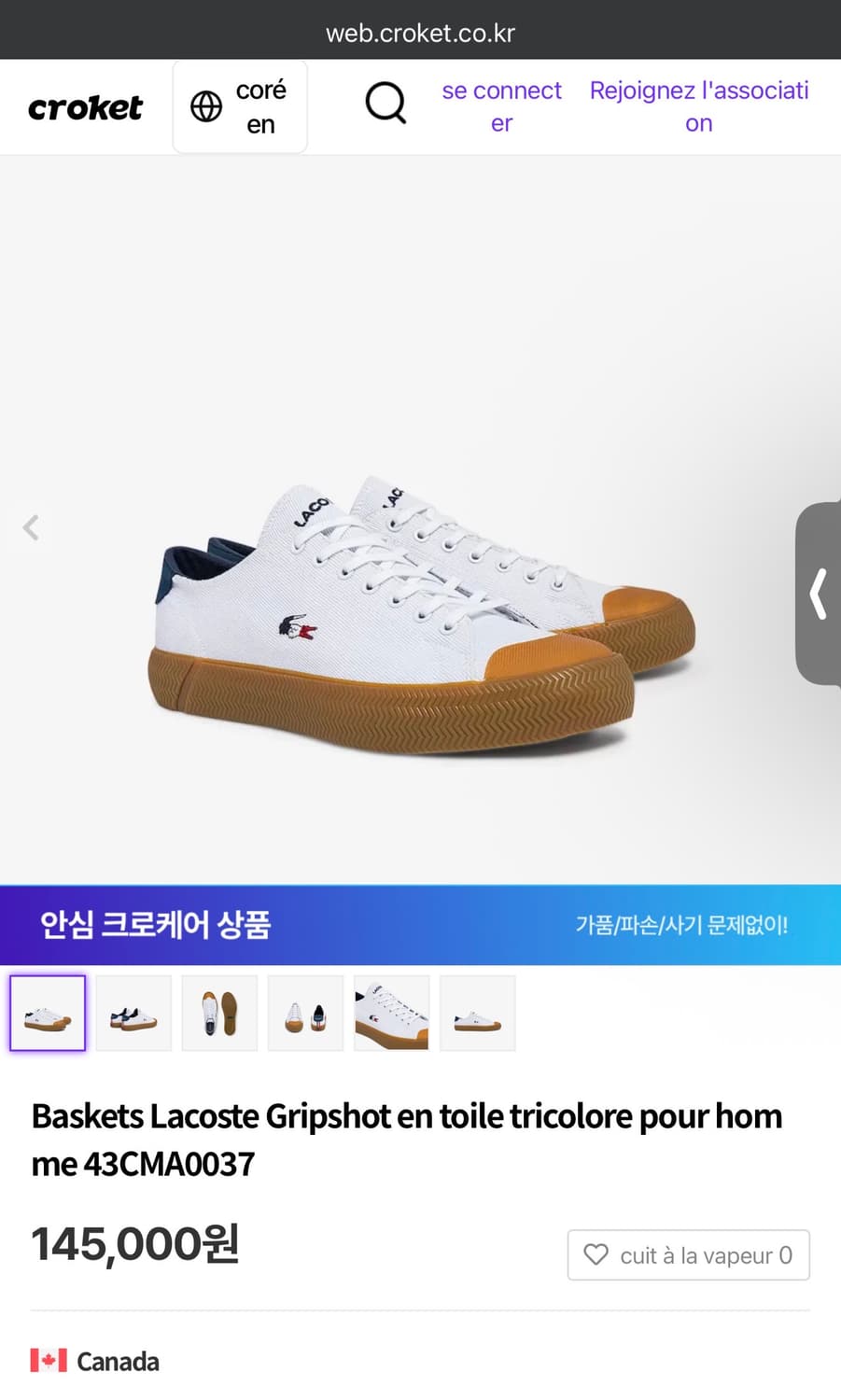
Task: Select the shoe sole view thumbnail
Action: click(219, 1013)
